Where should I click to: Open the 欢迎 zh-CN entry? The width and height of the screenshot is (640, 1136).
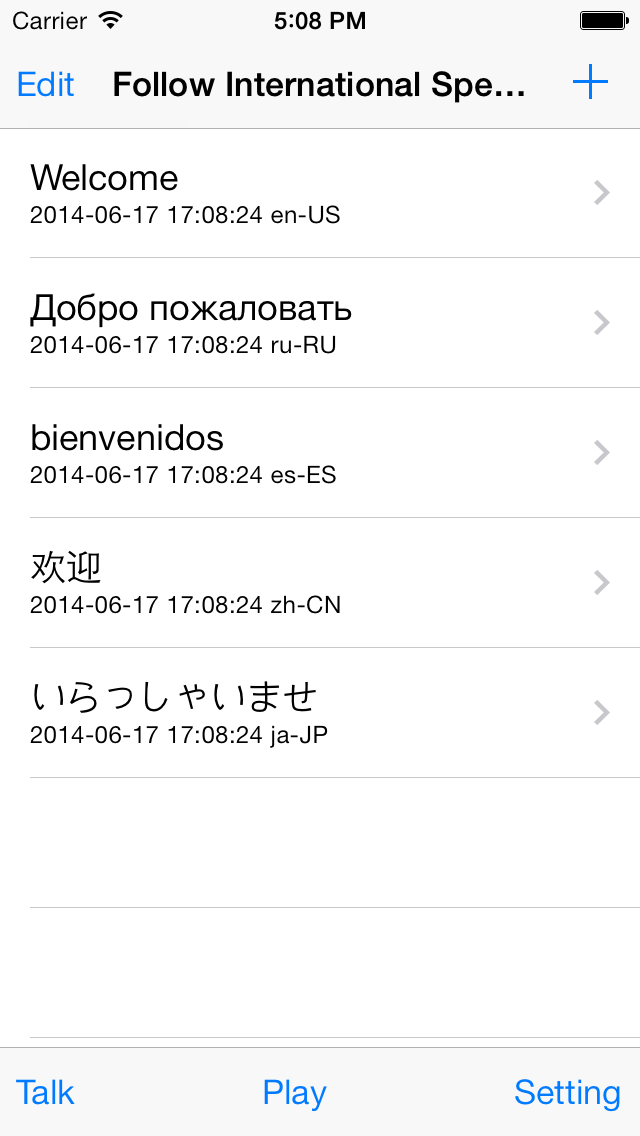tap(320, 582)
